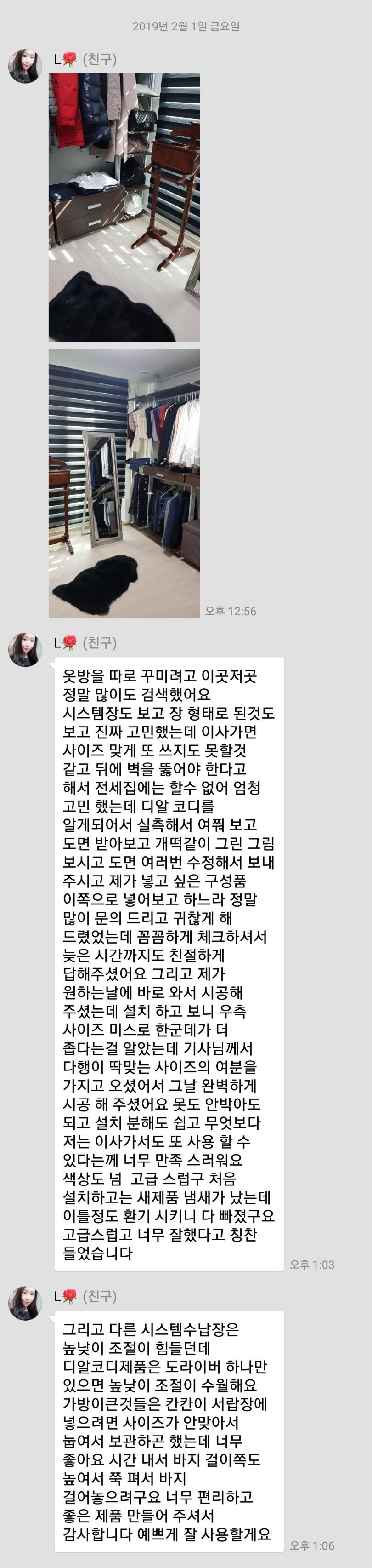
Task: Open the photo of the standing mirror and hanging shirts
Action: pos(124,483)
